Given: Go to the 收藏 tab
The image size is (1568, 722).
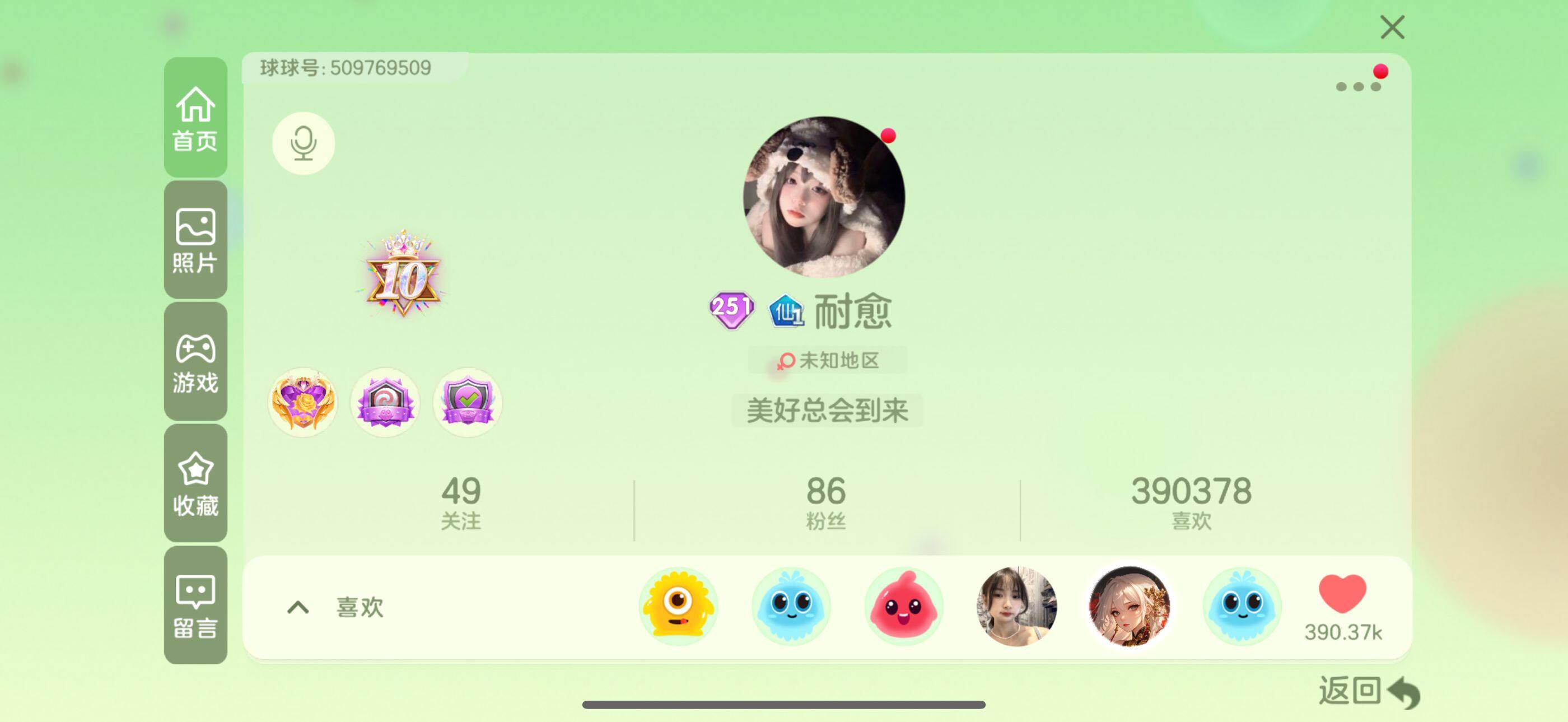Looking at the screenshot, I should (195, 483).
